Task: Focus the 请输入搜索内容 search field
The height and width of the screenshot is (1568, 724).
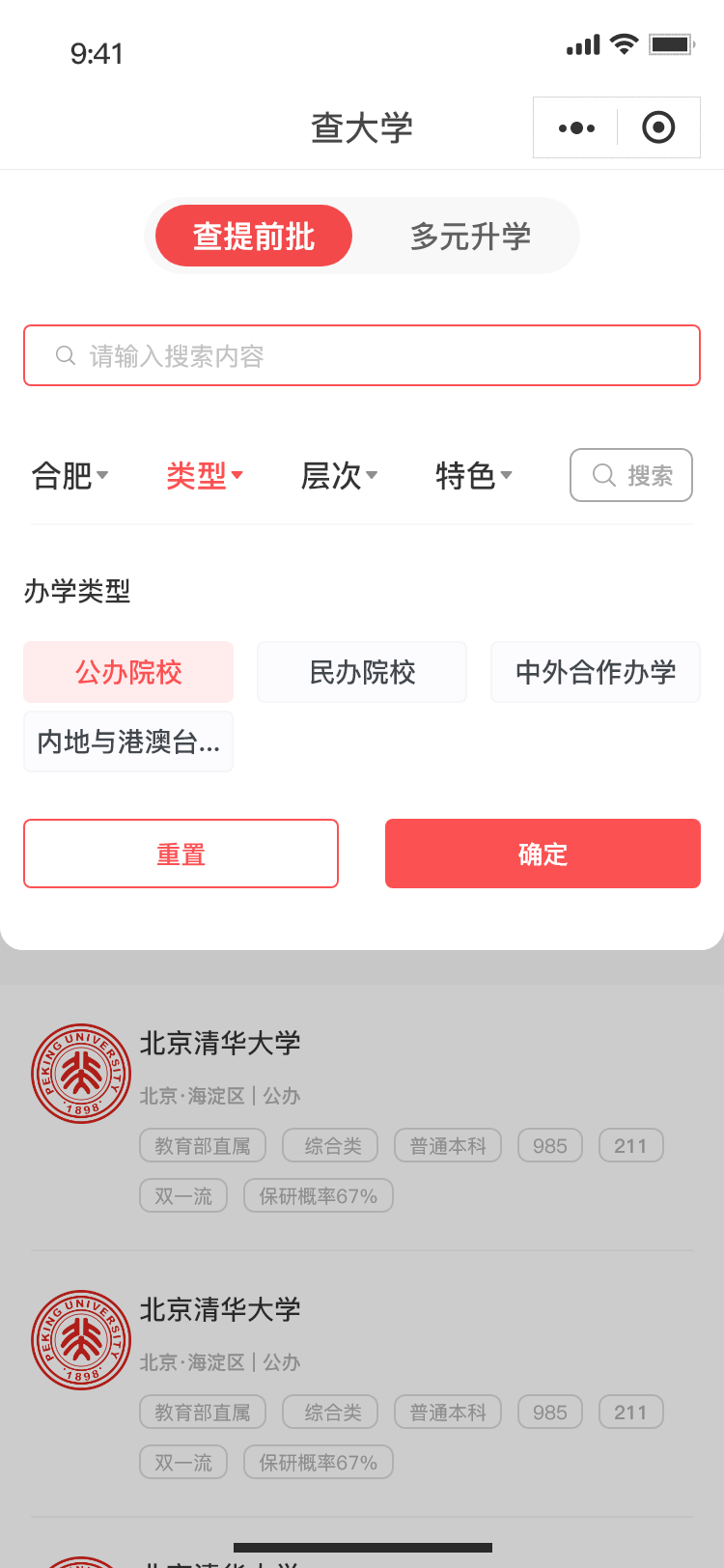Action: pyautogui.click(x=362, y=355)
